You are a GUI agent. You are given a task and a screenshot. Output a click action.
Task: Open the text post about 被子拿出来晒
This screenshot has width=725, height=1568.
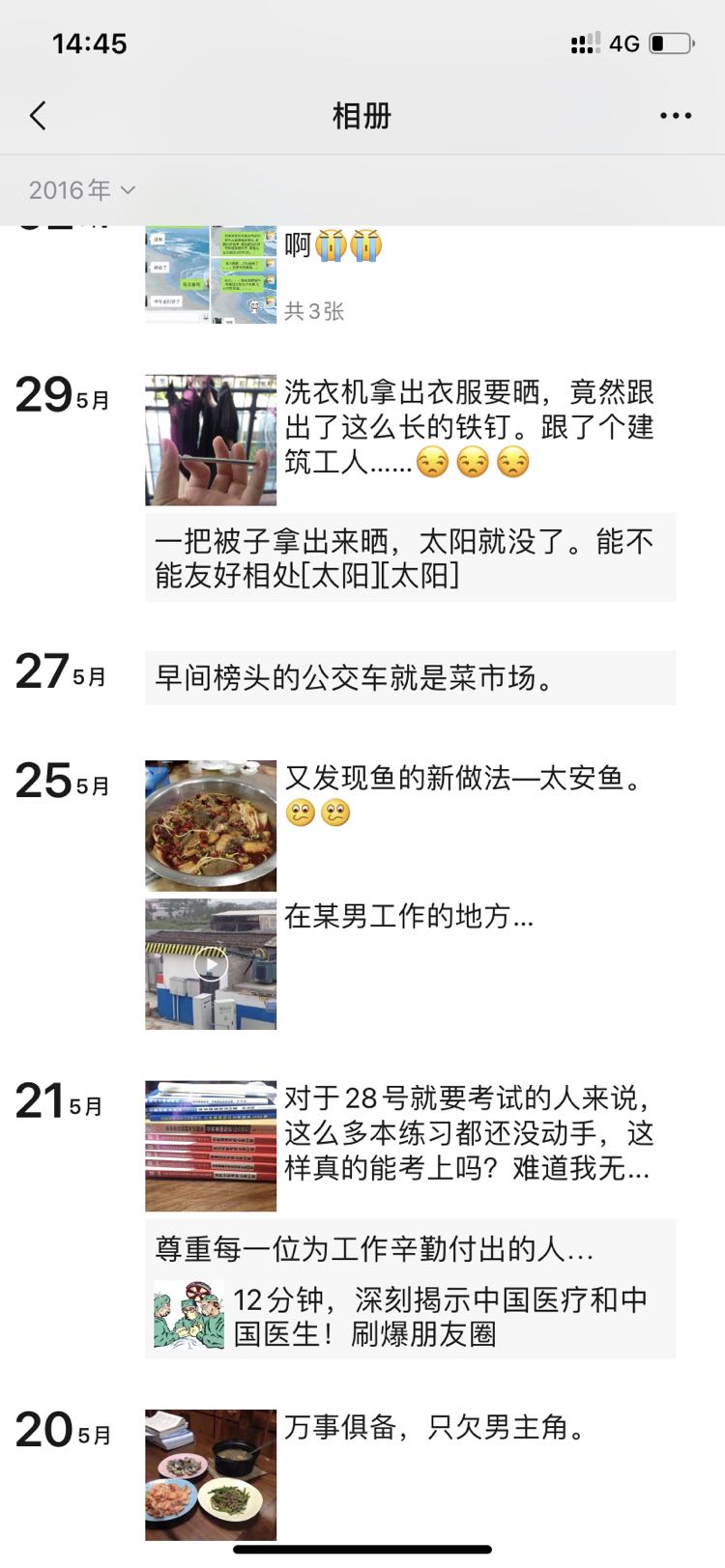click(x=410, y=557)
